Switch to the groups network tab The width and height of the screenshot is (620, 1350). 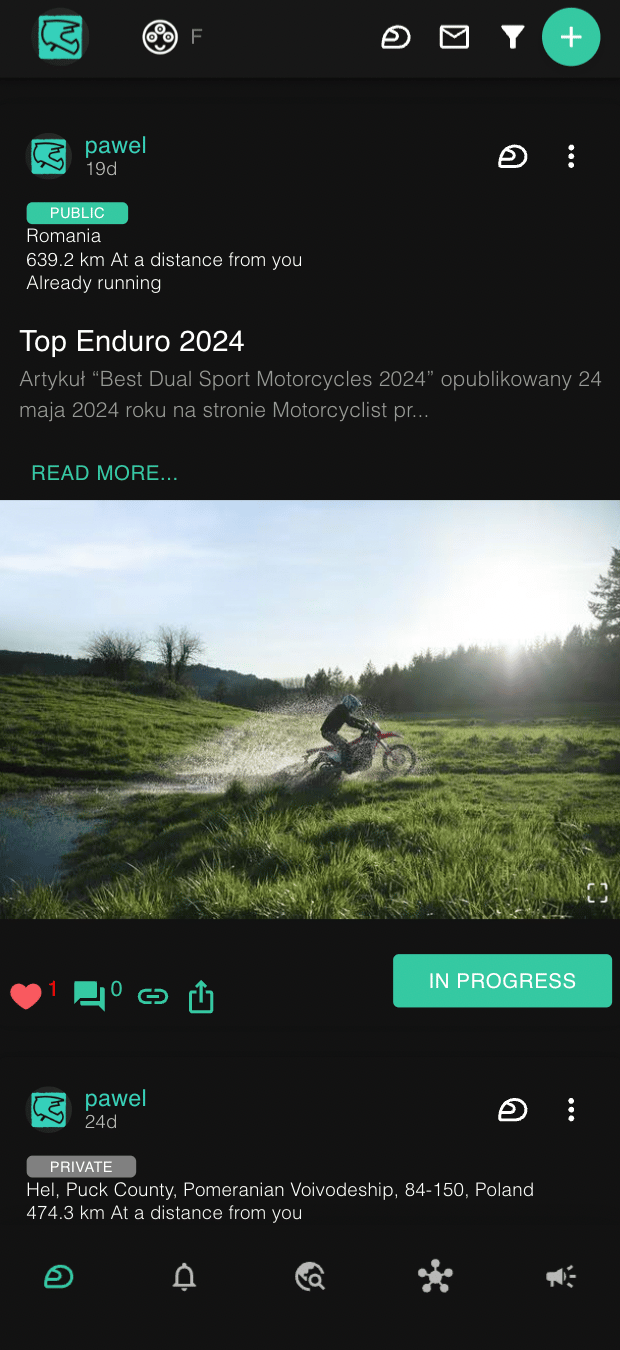click(x=435, y=1277)
